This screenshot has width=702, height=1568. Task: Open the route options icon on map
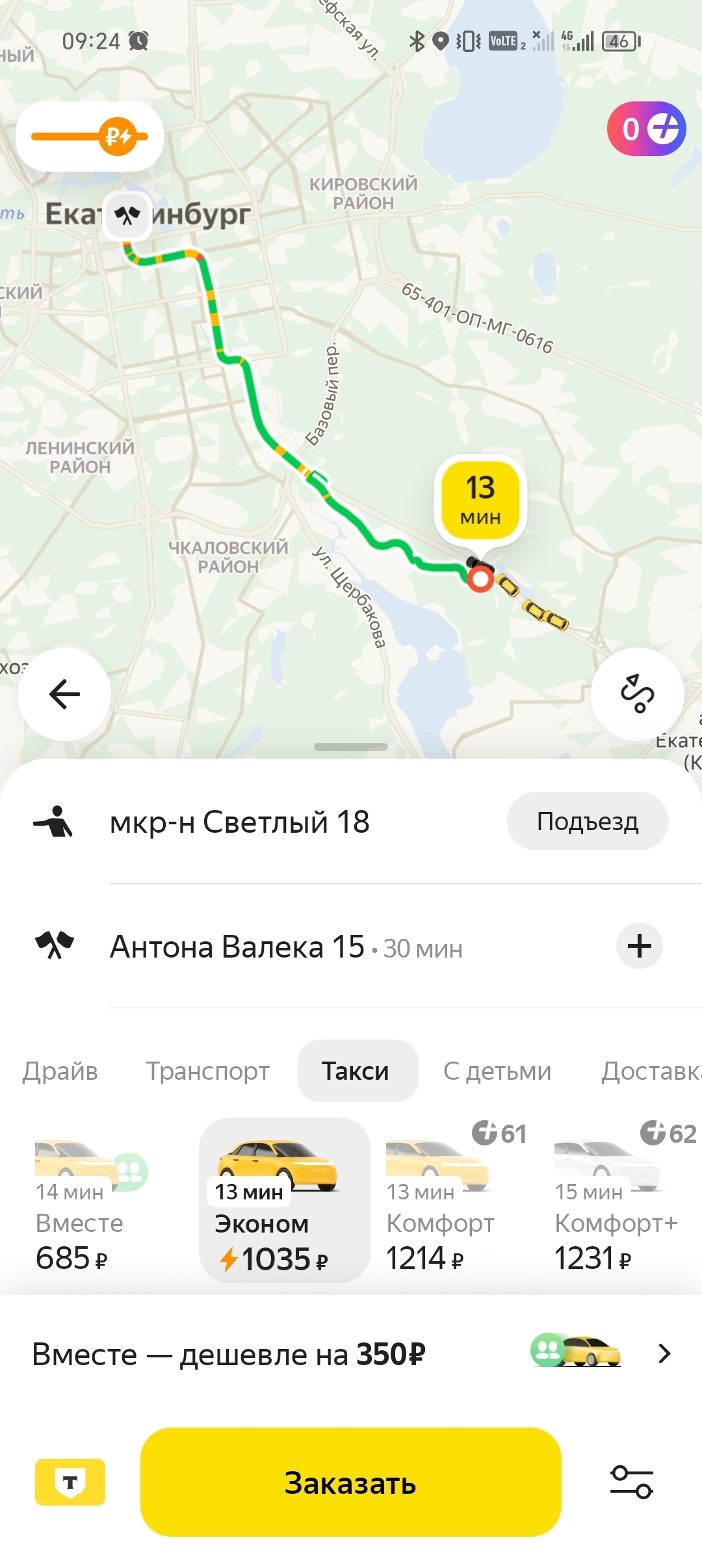(x=637, y=694)
